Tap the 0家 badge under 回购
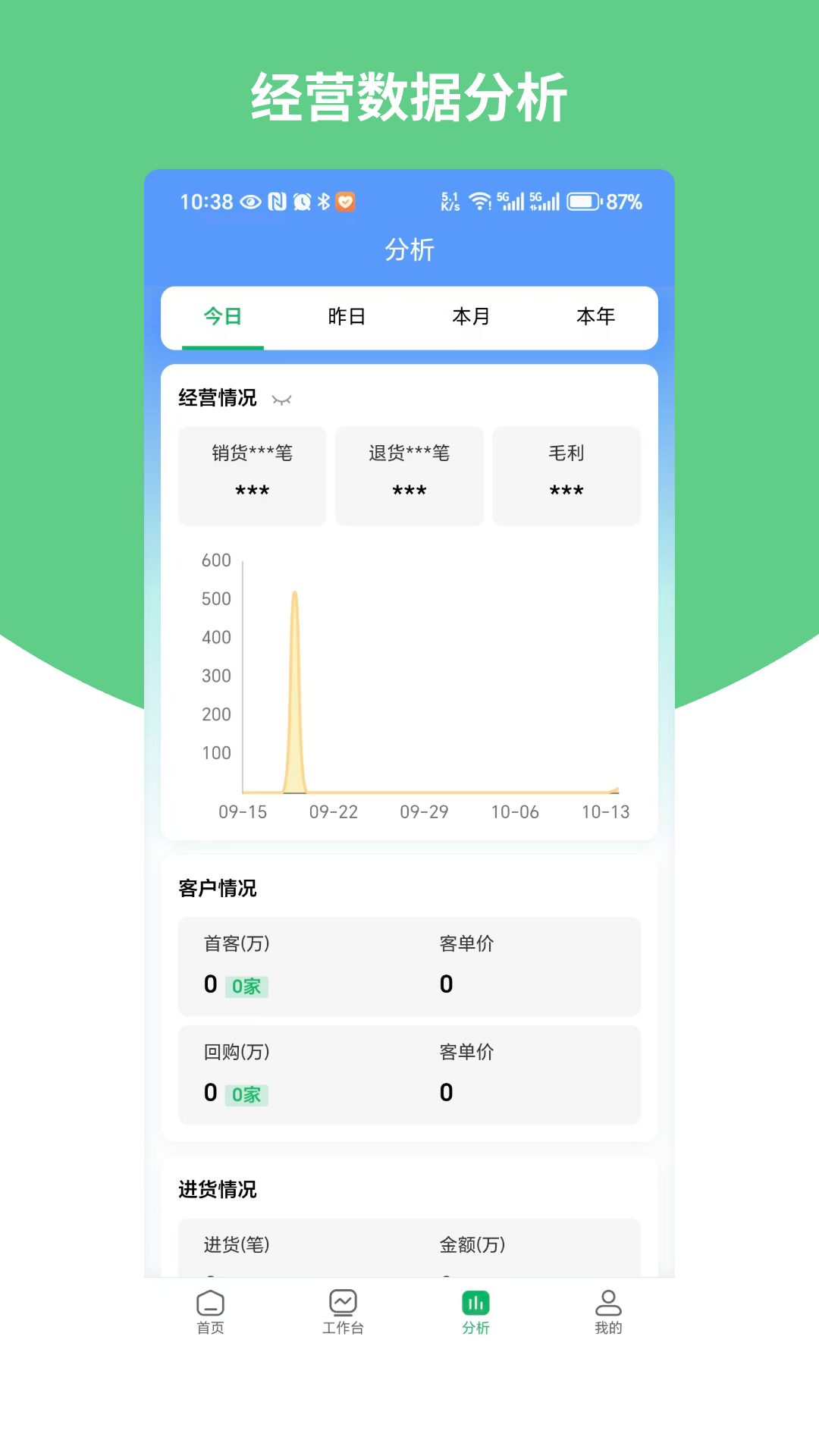819x1456 pixels. coord(246,1094)
